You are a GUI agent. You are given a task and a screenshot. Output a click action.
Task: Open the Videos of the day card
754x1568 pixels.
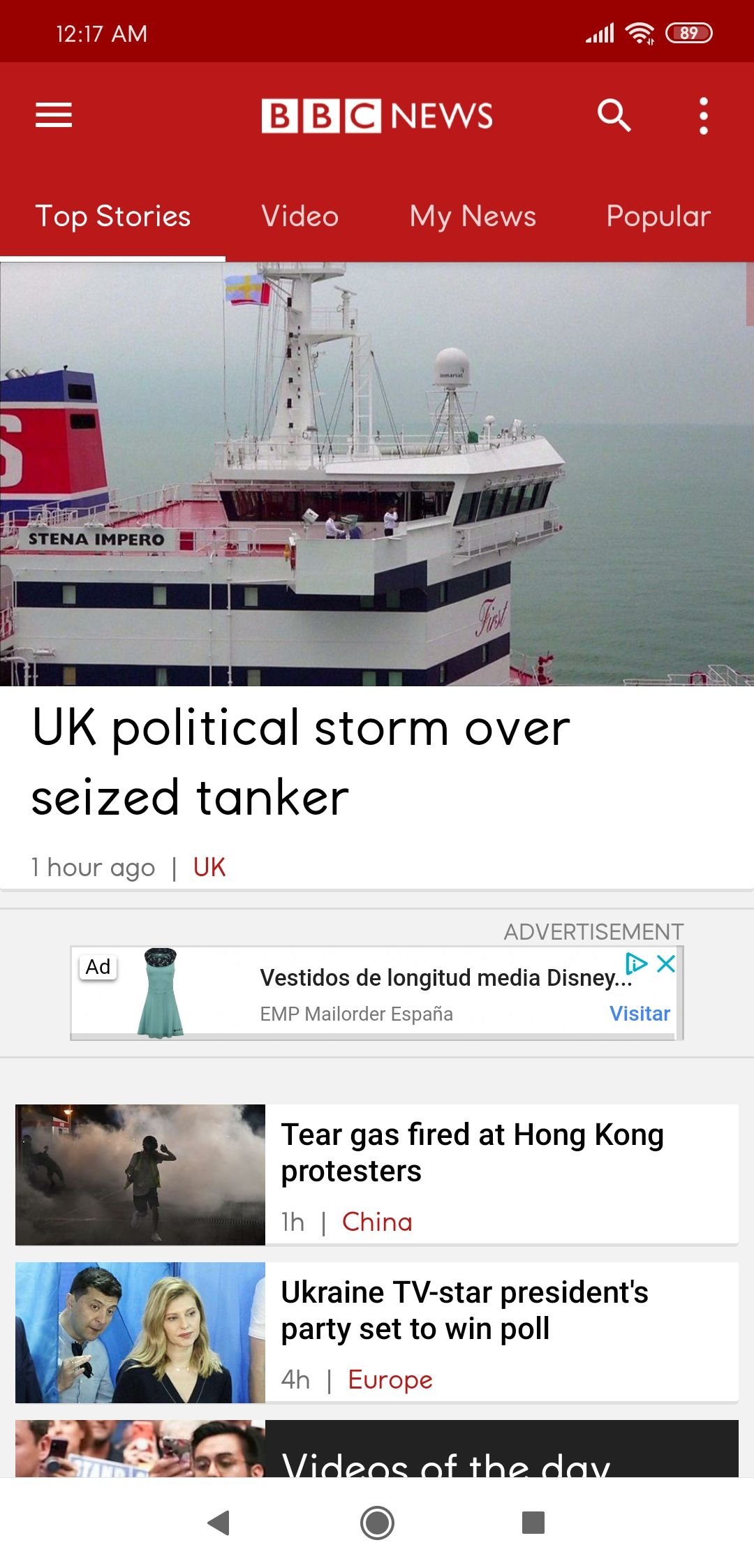(377, 1449)
